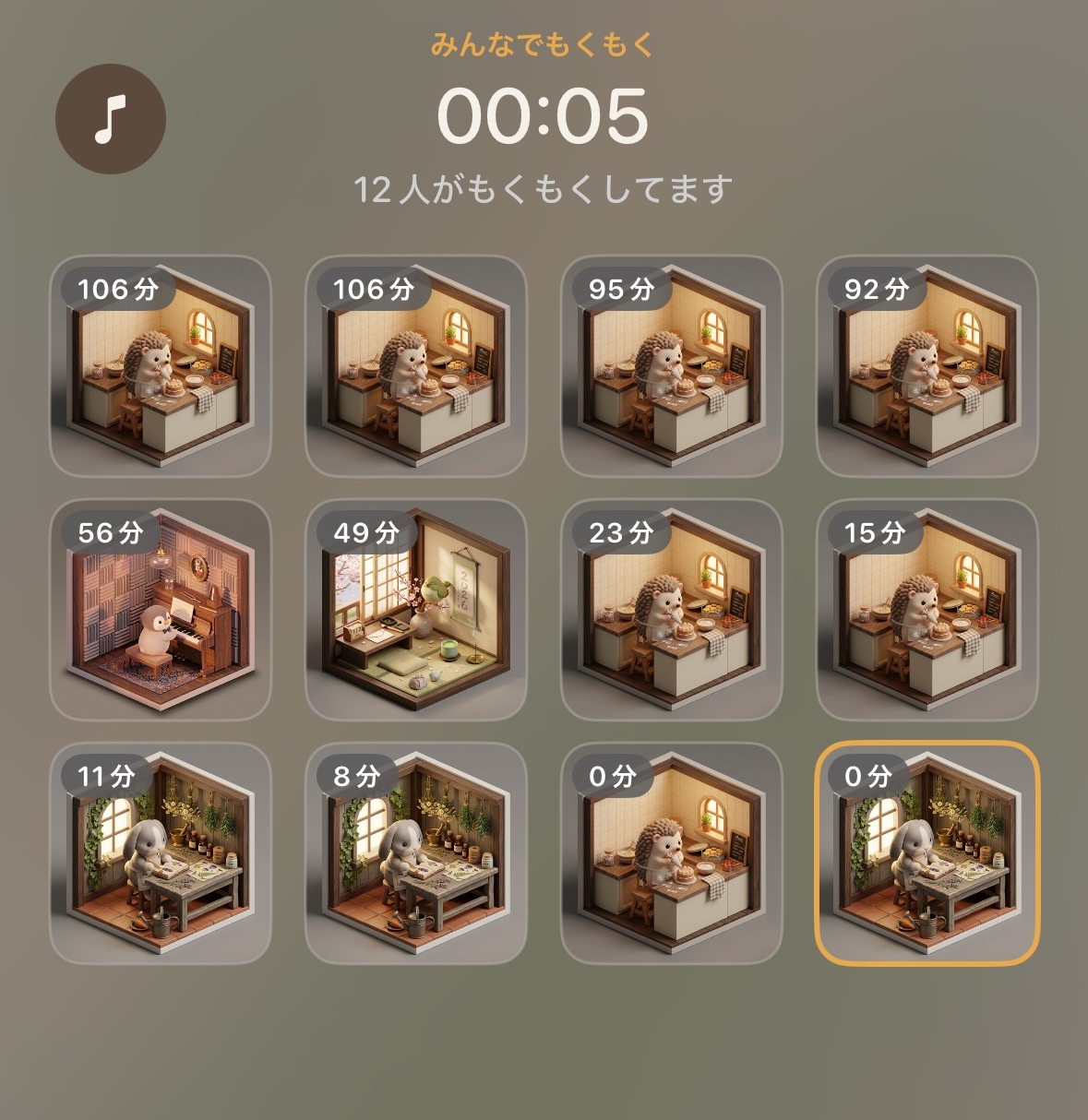The image size is (1088, 1120).
Task: Tap the 0分 hedgehog kitchen tile
Action: 672,853
